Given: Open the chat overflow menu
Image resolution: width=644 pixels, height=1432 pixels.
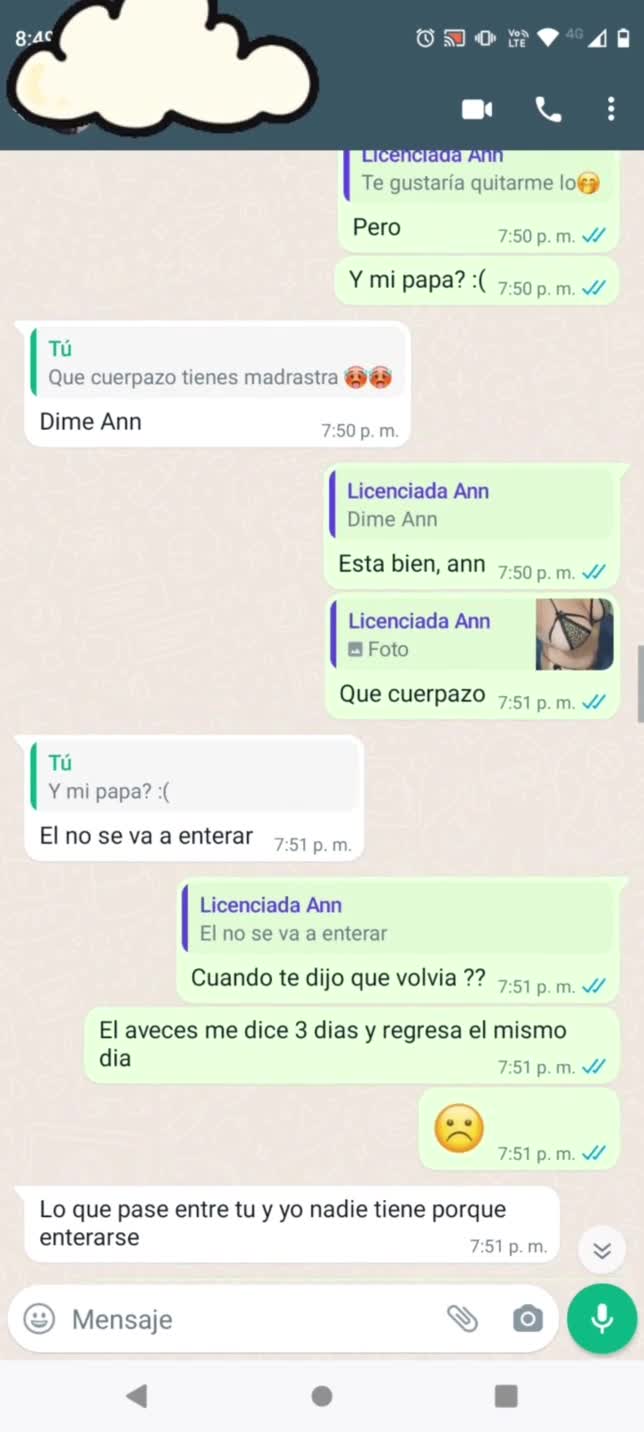Looking at the screenshot, I should [611, 110].
